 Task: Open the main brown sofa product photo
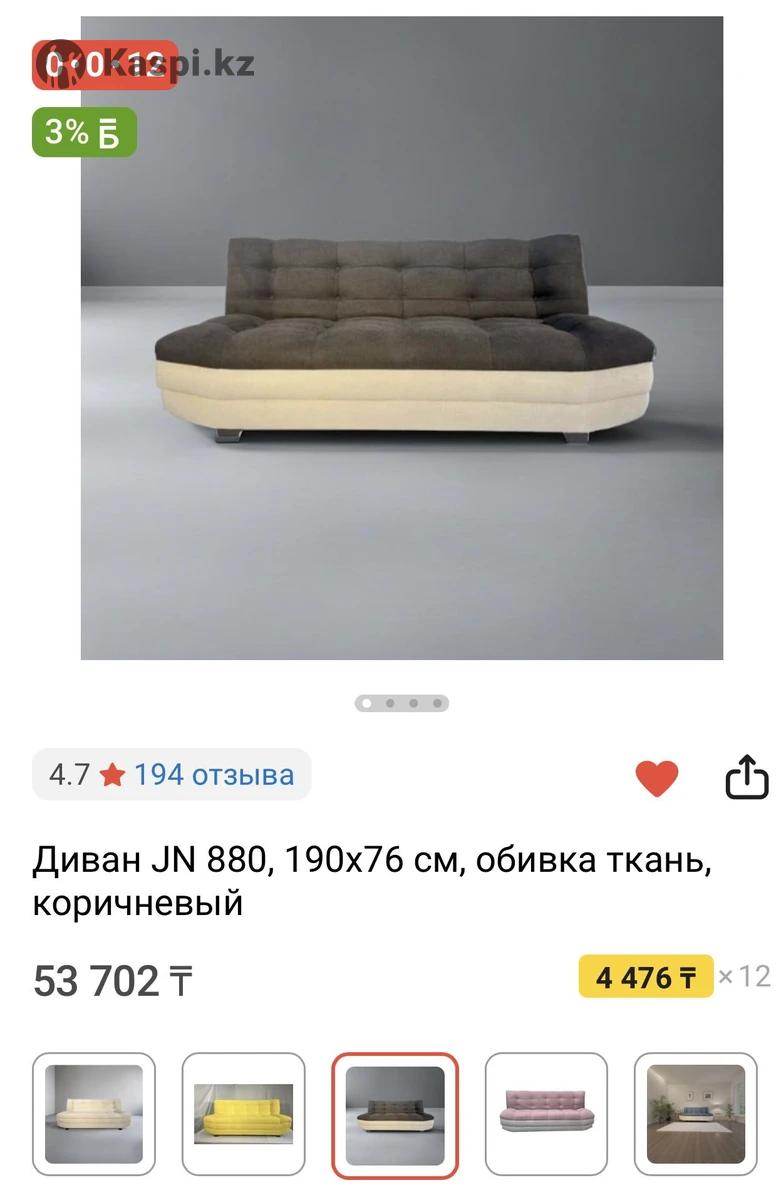pos(402,338)
